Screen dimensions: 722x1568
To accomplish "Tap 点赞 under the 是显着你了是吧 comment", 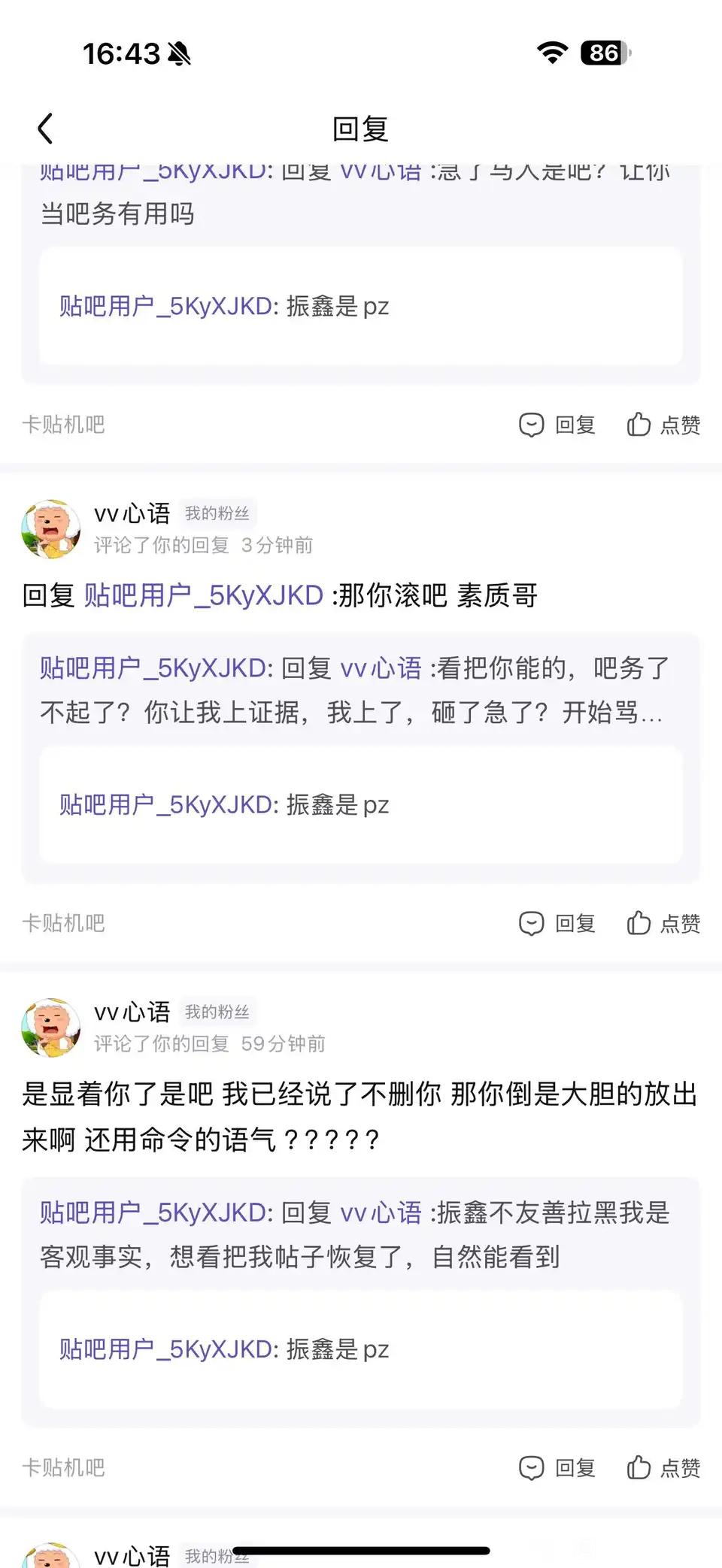I will [x=663, y=1467].
